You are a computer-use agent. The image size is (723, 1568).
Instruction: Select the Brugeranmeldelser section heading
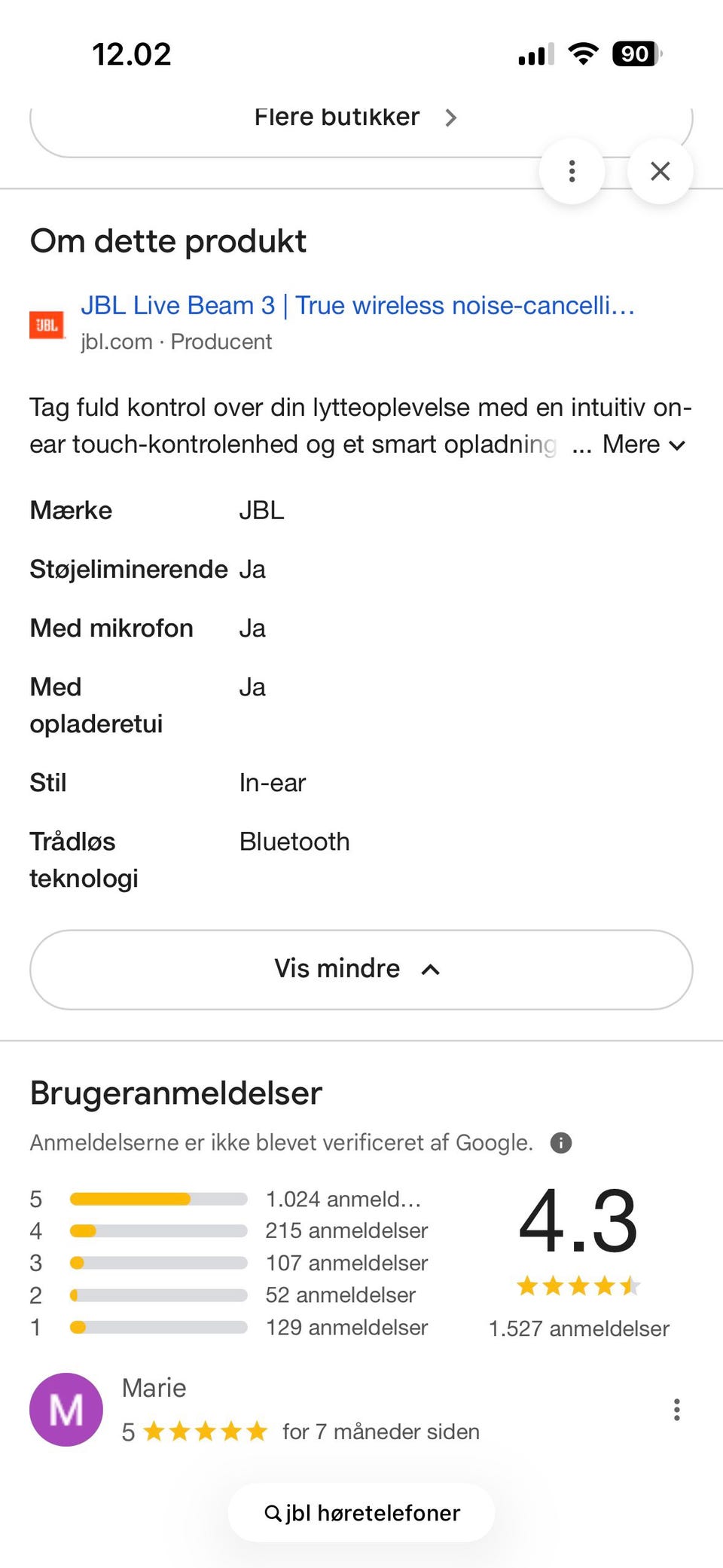175,1093
